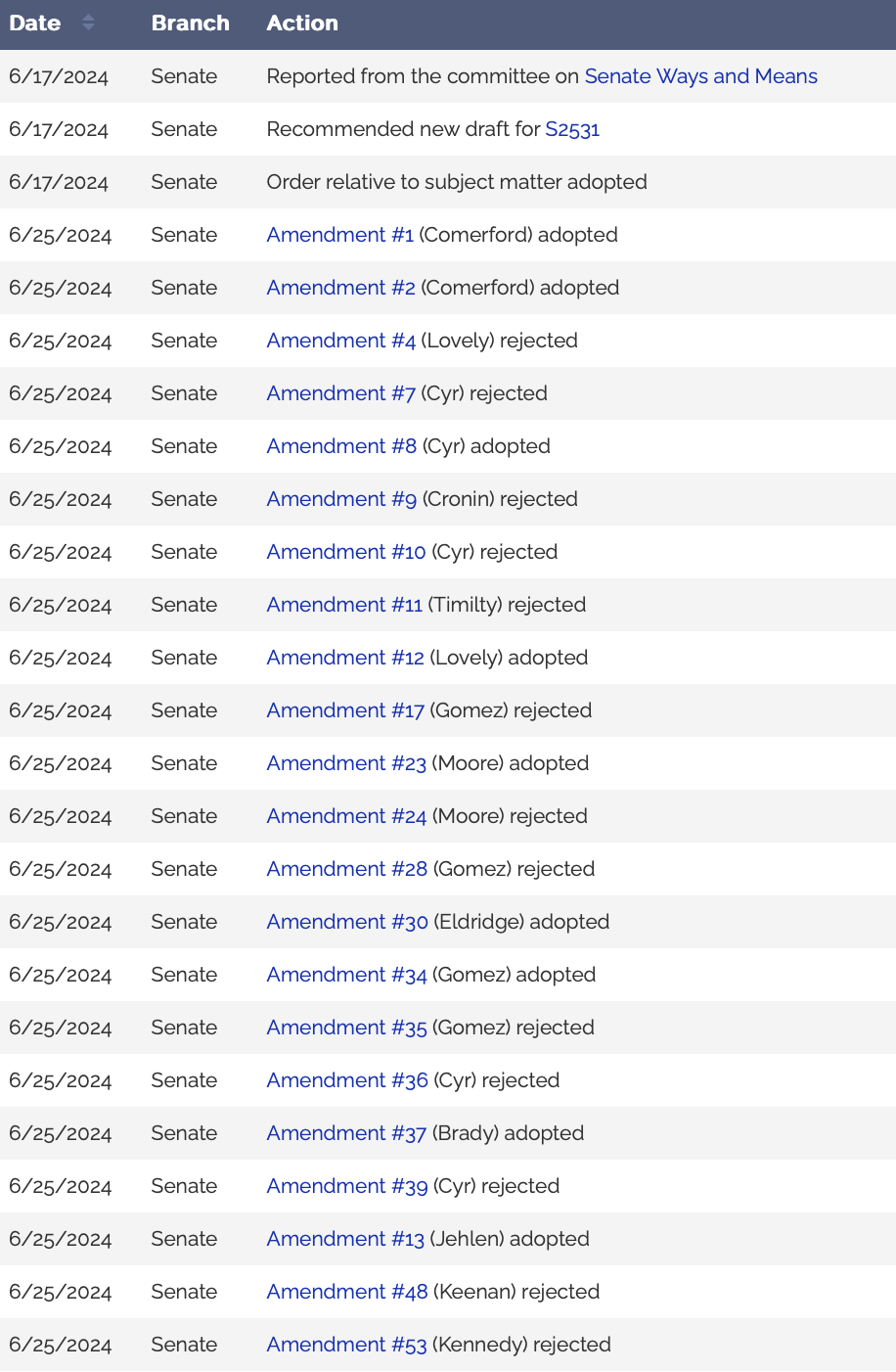Open Amendment #1 by Comerford
Screen dimensions: 896x1372
[x=339, y=235]
